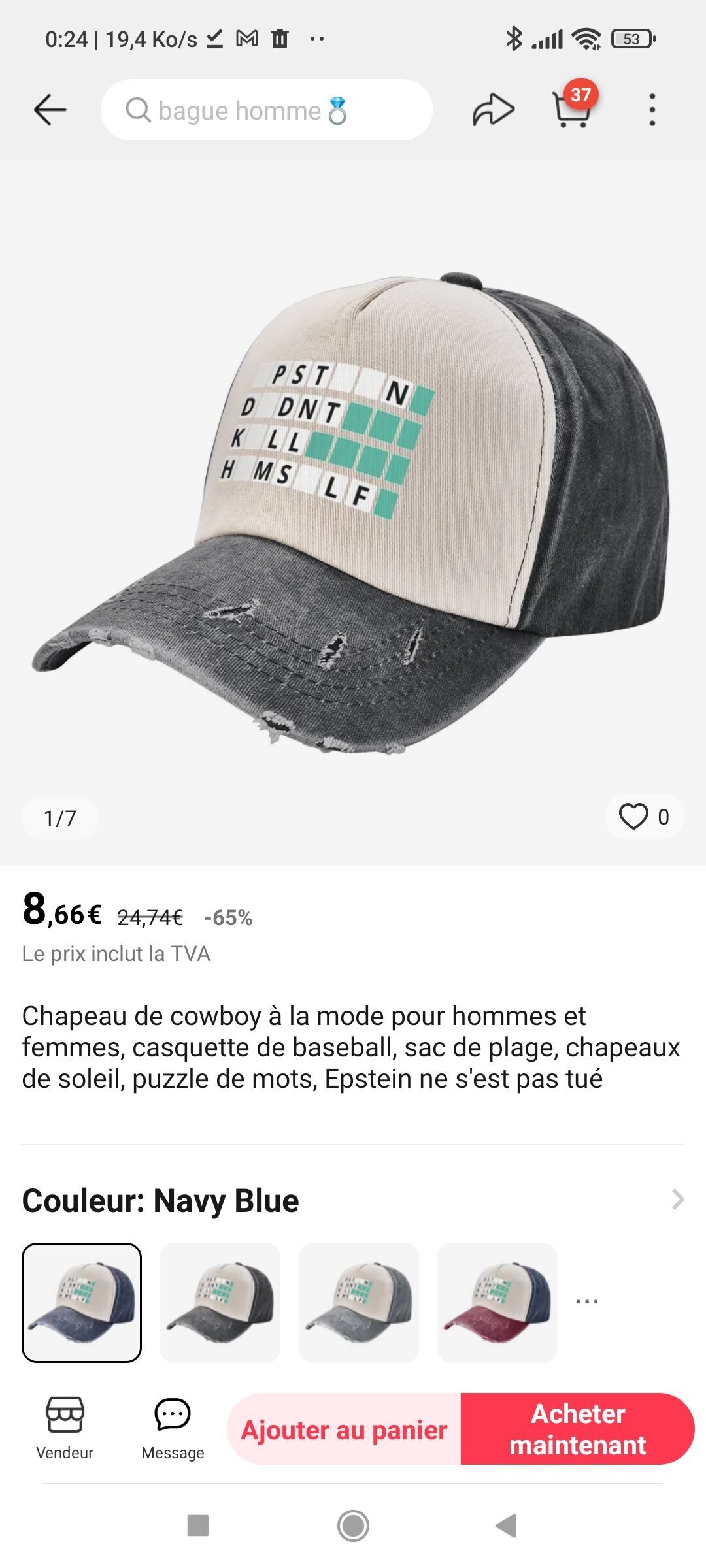Tap Ajouter au panier
706x1568 pixels.
(344, 1429)
